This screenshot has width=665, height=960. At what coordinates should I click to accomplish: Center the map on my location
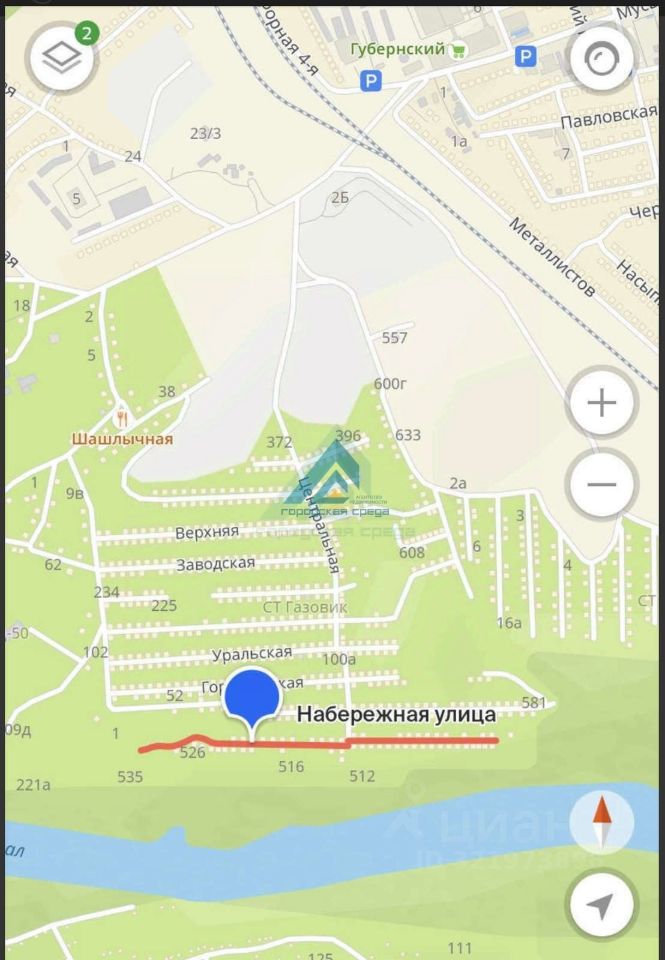[601, 905]
